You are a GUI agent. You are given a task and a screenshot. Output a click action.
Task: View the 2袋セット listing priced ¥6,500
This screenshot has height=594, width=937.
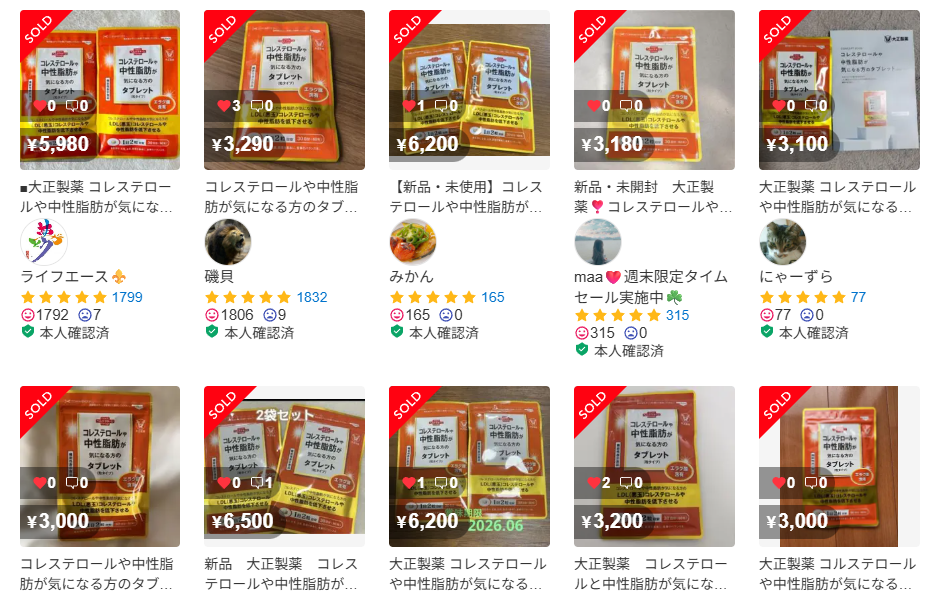pos(284,466)
